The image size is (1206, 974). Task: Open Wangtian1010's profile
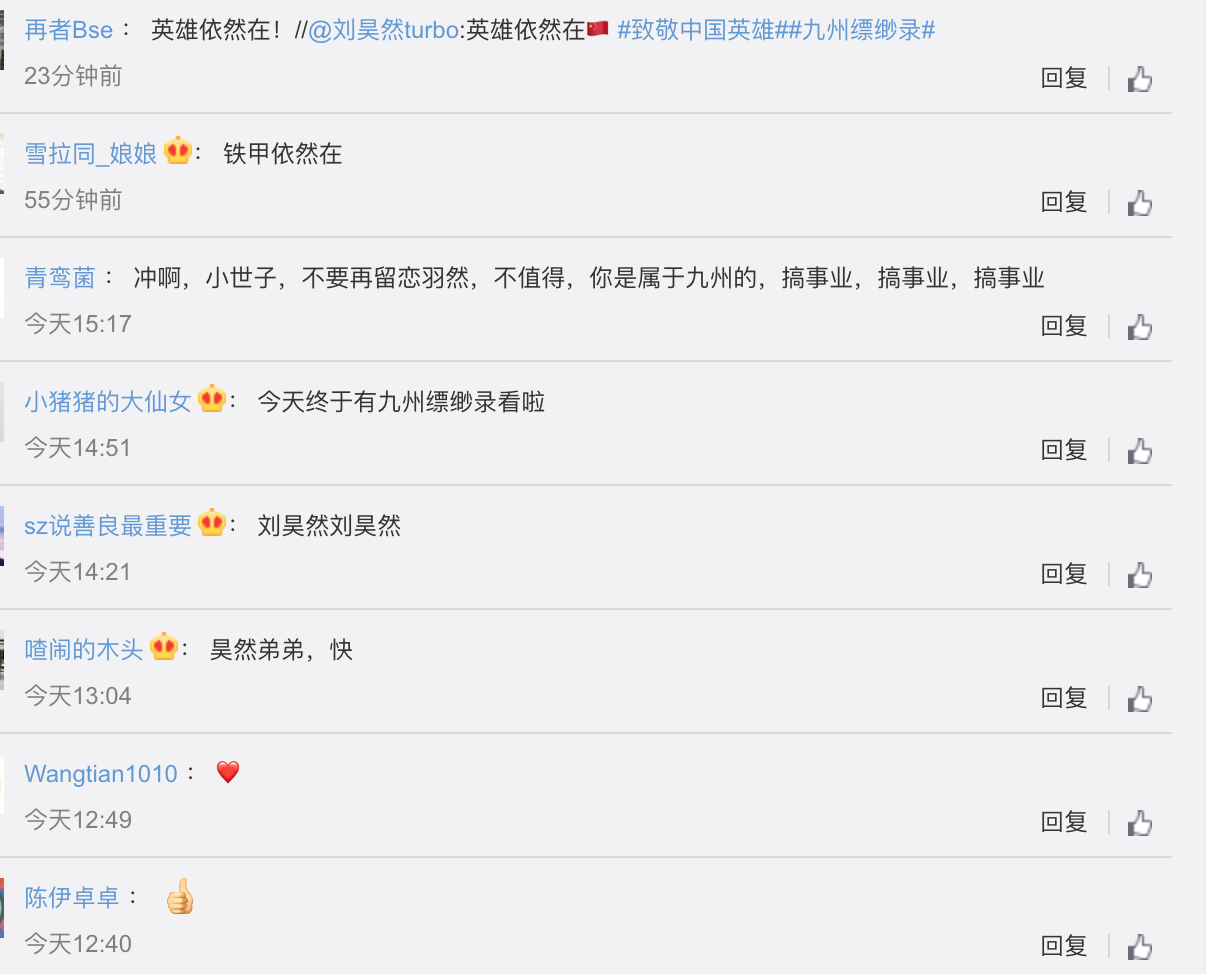[101, 773]
